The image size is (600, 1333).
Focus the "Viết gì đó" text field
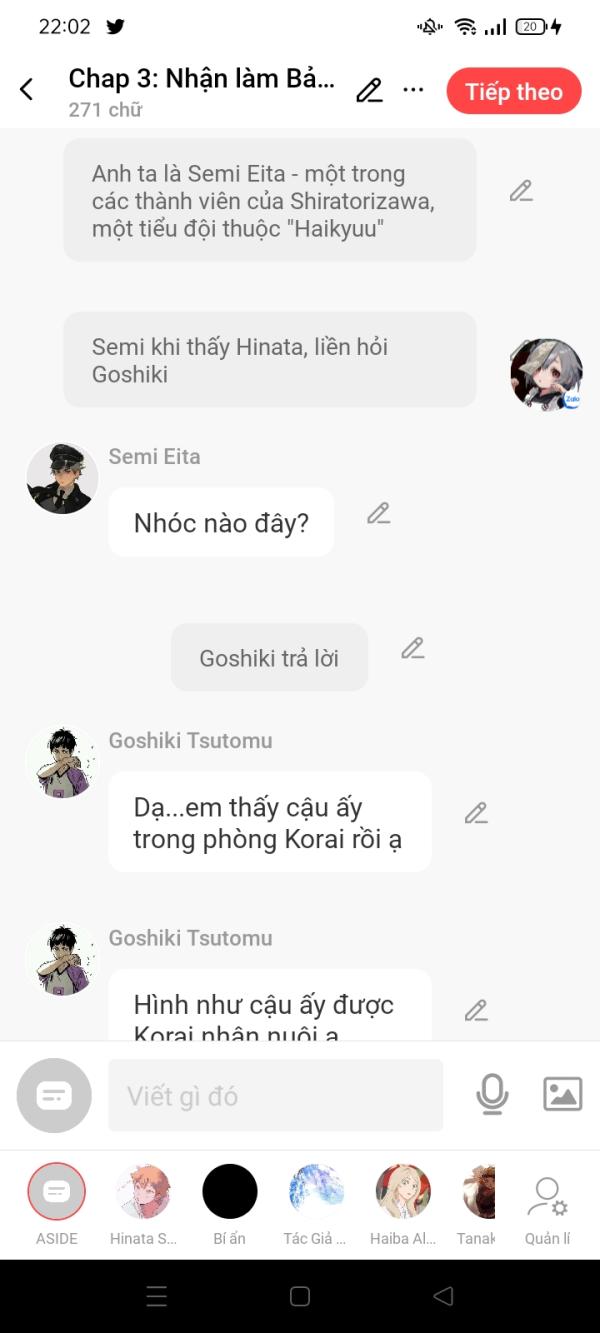pos(275,1096)
